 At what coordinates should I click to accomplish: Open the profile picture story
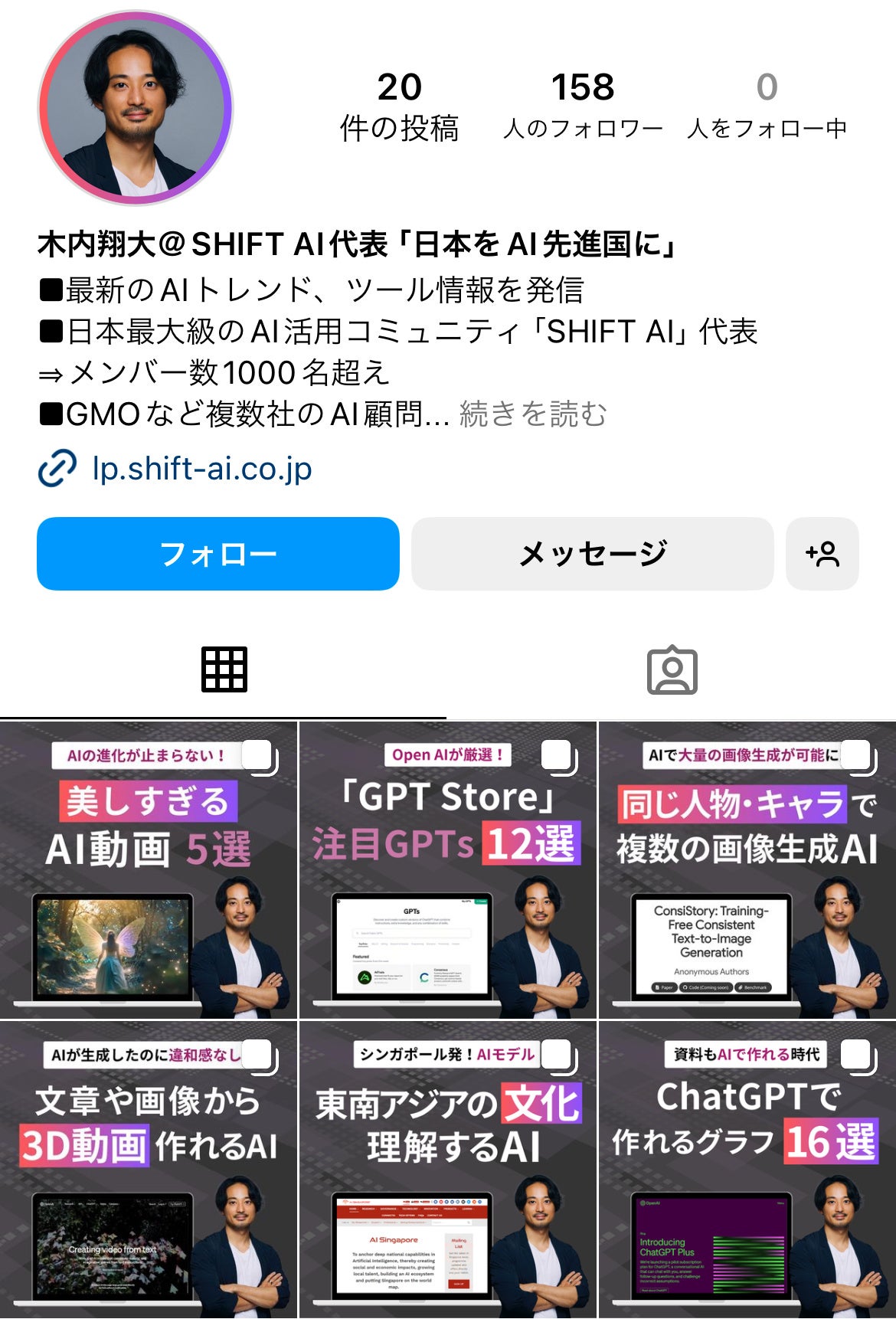point(136,108)
